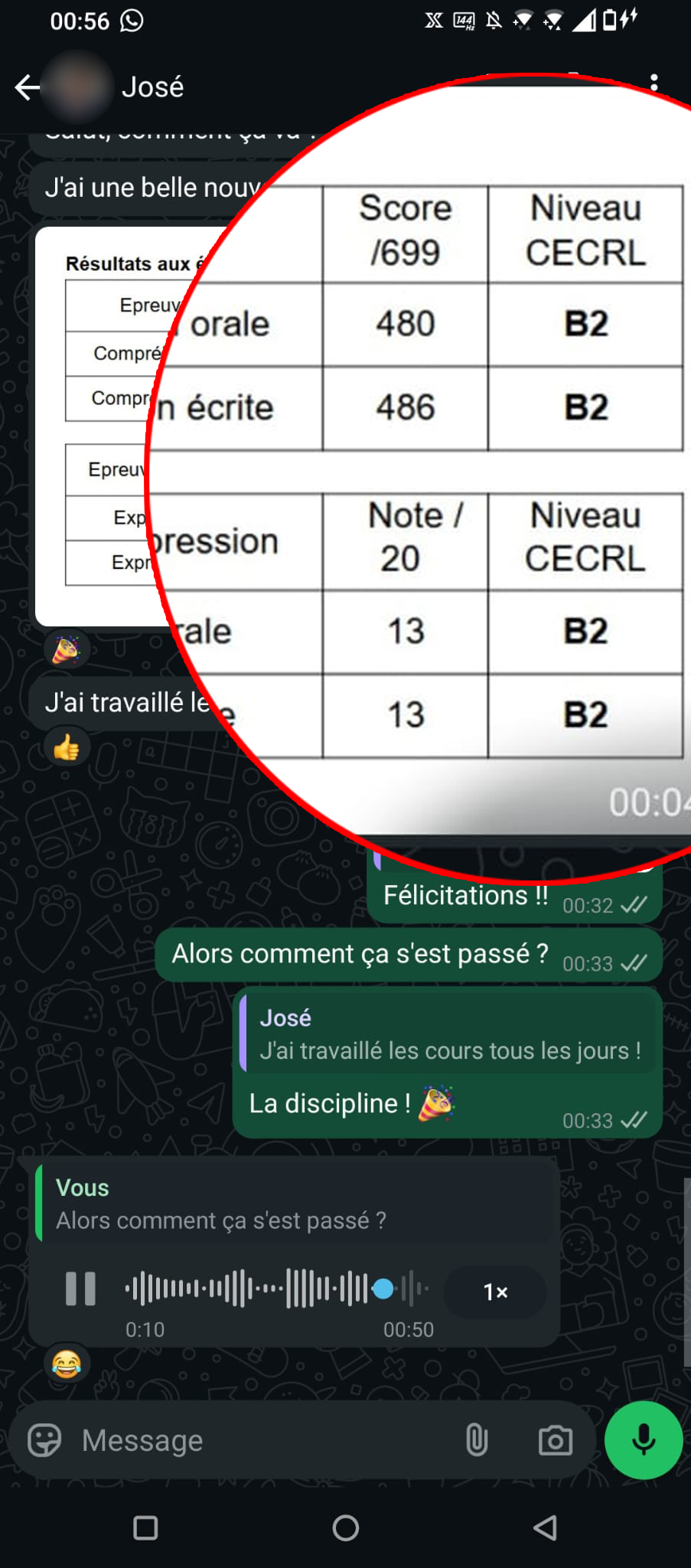Record a voice message with the microphone
Screen dimensions: 691x1568
[x=644, y=1440]
